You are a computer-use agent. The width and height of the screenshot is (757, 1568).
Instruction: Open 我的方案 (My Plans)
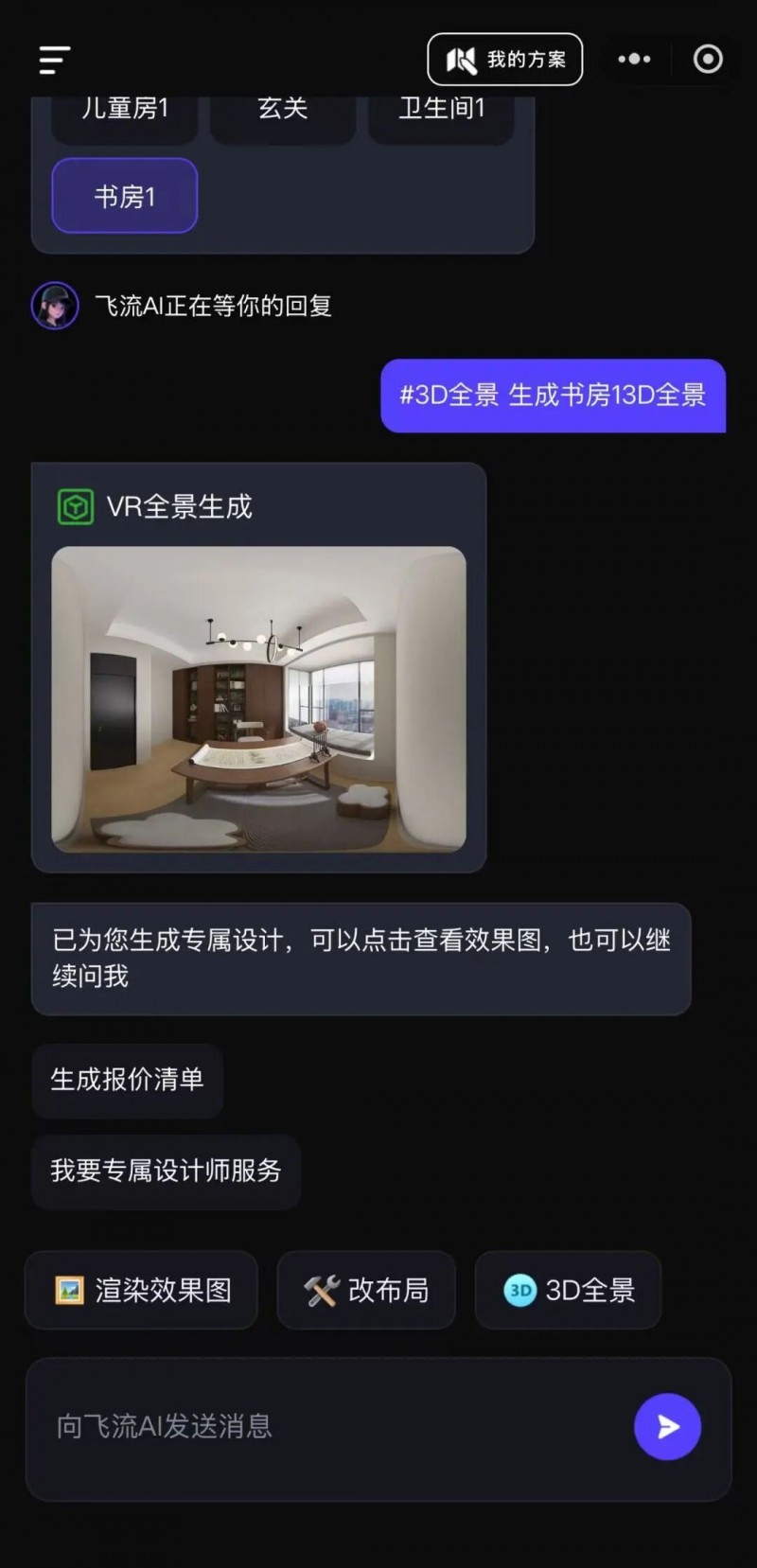coord(505,60)
